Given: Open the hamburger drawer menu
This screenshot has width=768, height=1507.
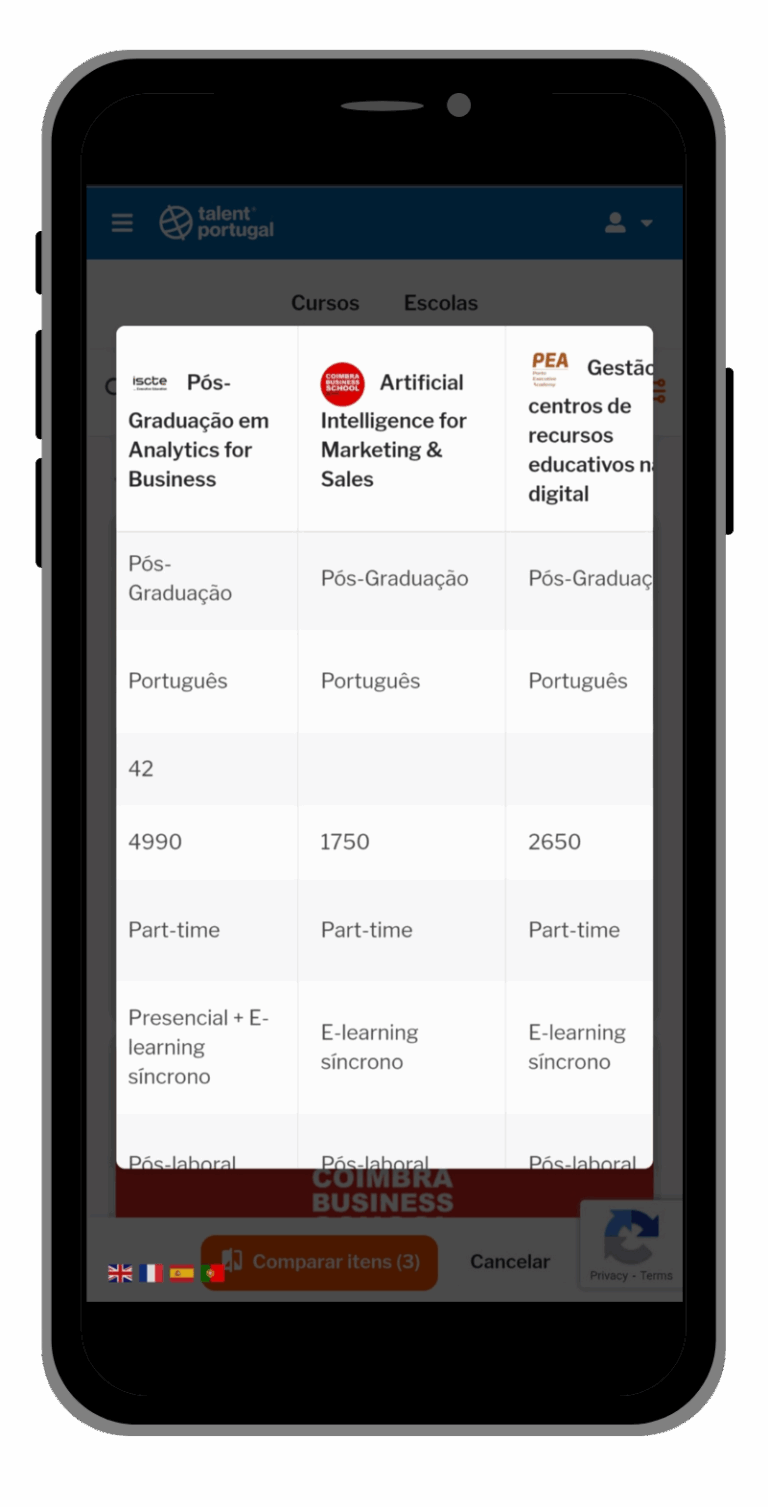Looking at the screenshot, I should coord(122,223).
